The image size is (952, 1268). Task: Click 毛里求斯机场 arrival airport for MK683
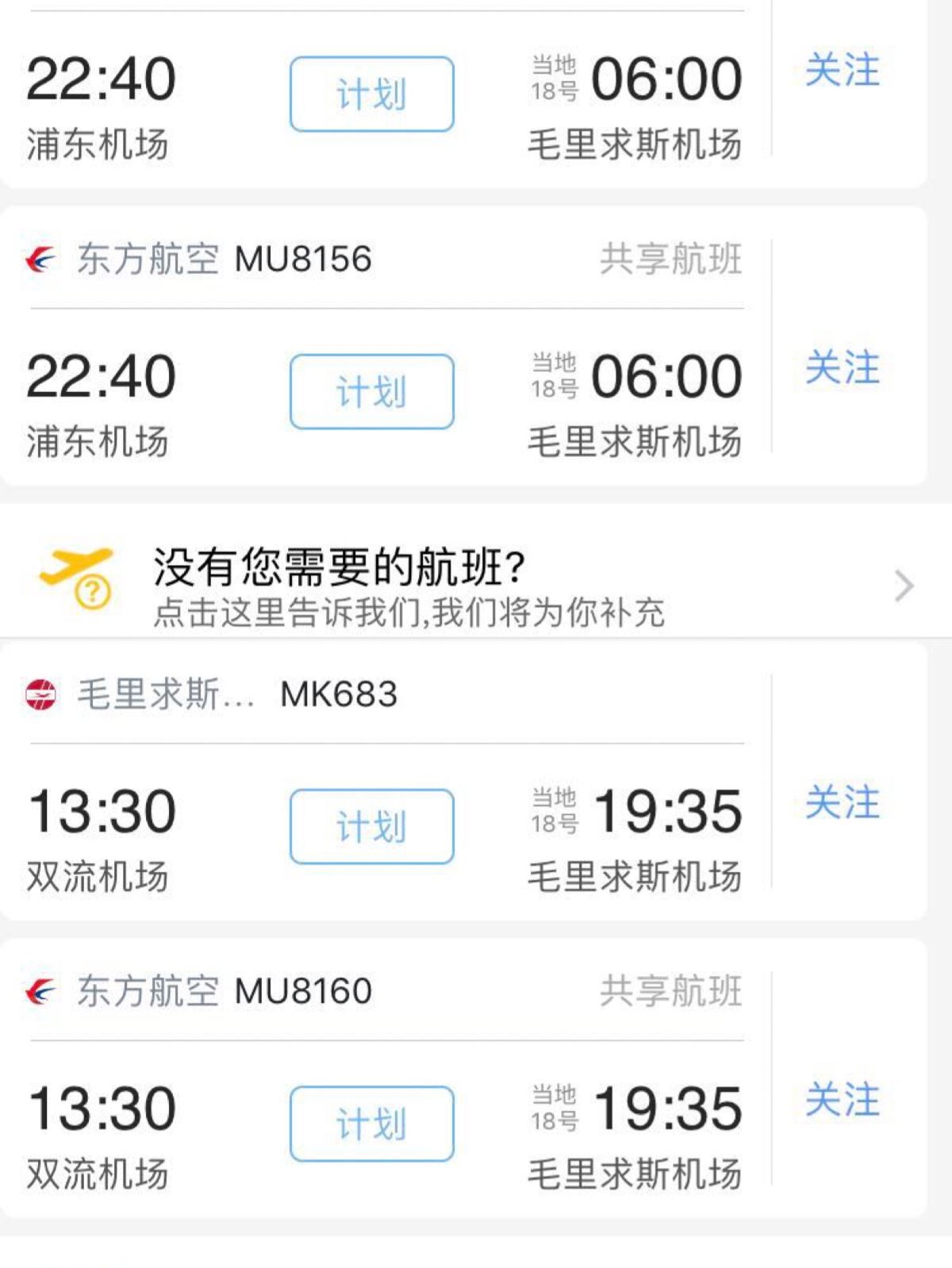(x=637, y=877)
